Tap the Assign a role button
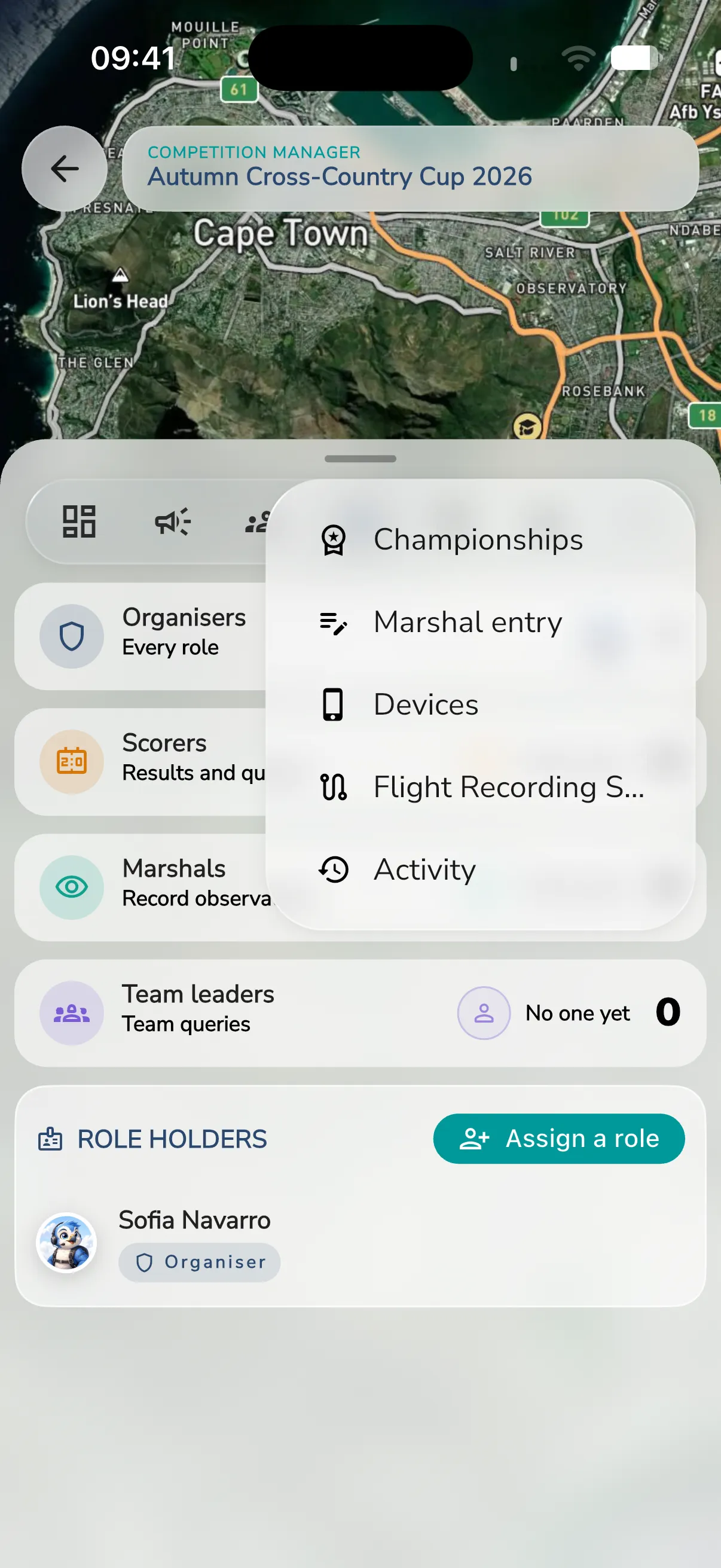This screenshot has width=721, height=1568. tap(558, 1138)
